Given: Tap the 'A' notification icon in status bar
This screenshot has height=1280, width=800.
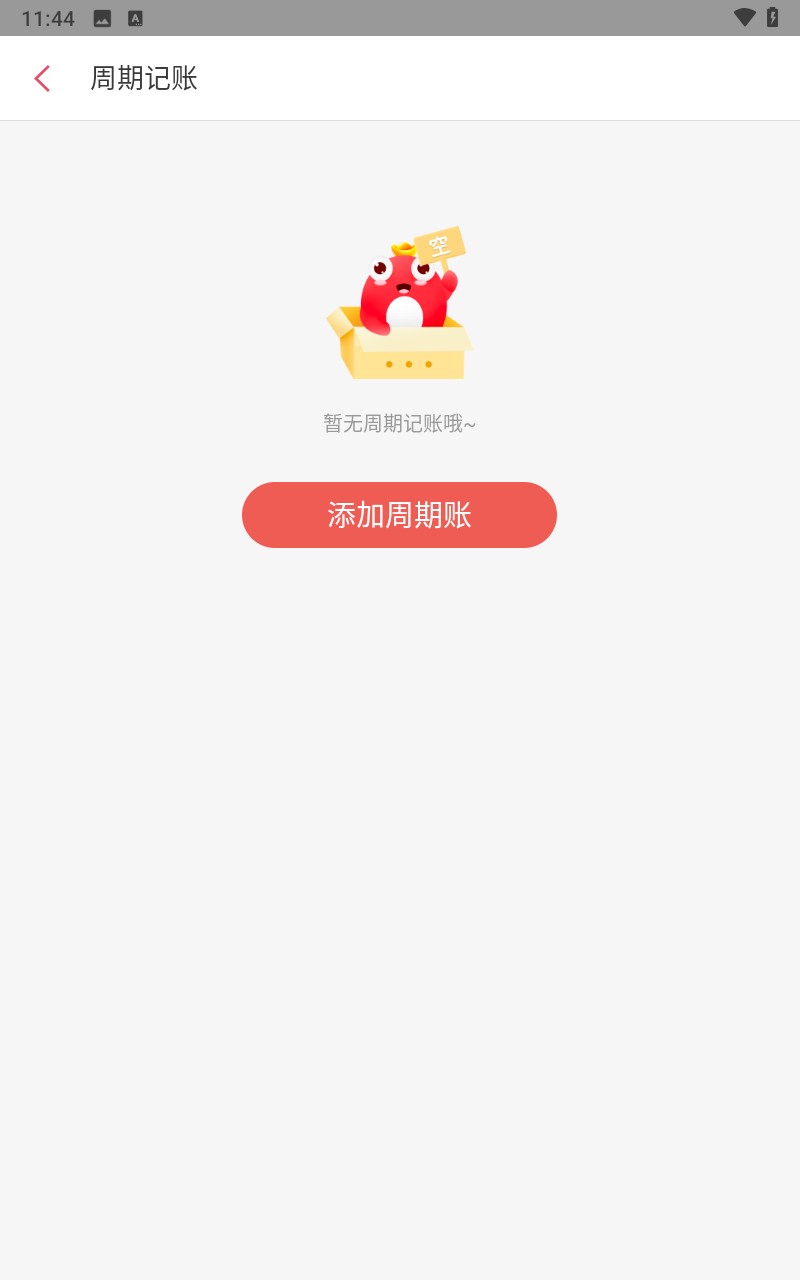Looking at the screenshot, I should pos(134,17).
